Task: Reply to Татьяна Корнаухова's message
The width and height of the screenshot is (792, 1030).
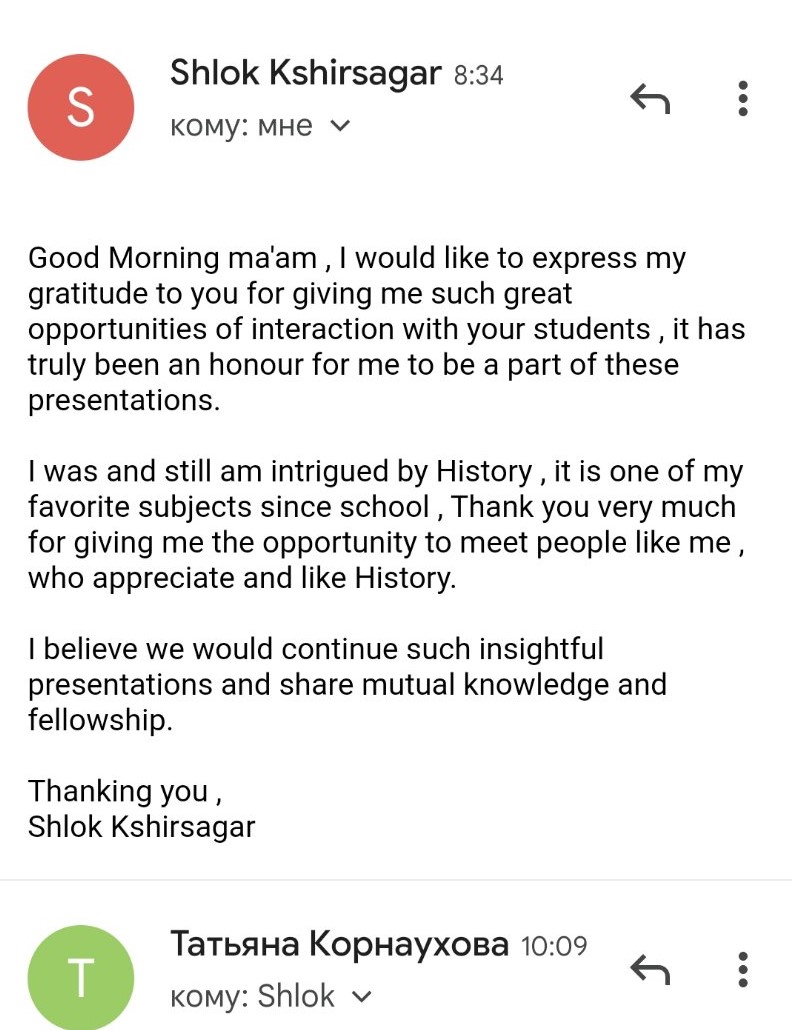Action: pos(650,968)
